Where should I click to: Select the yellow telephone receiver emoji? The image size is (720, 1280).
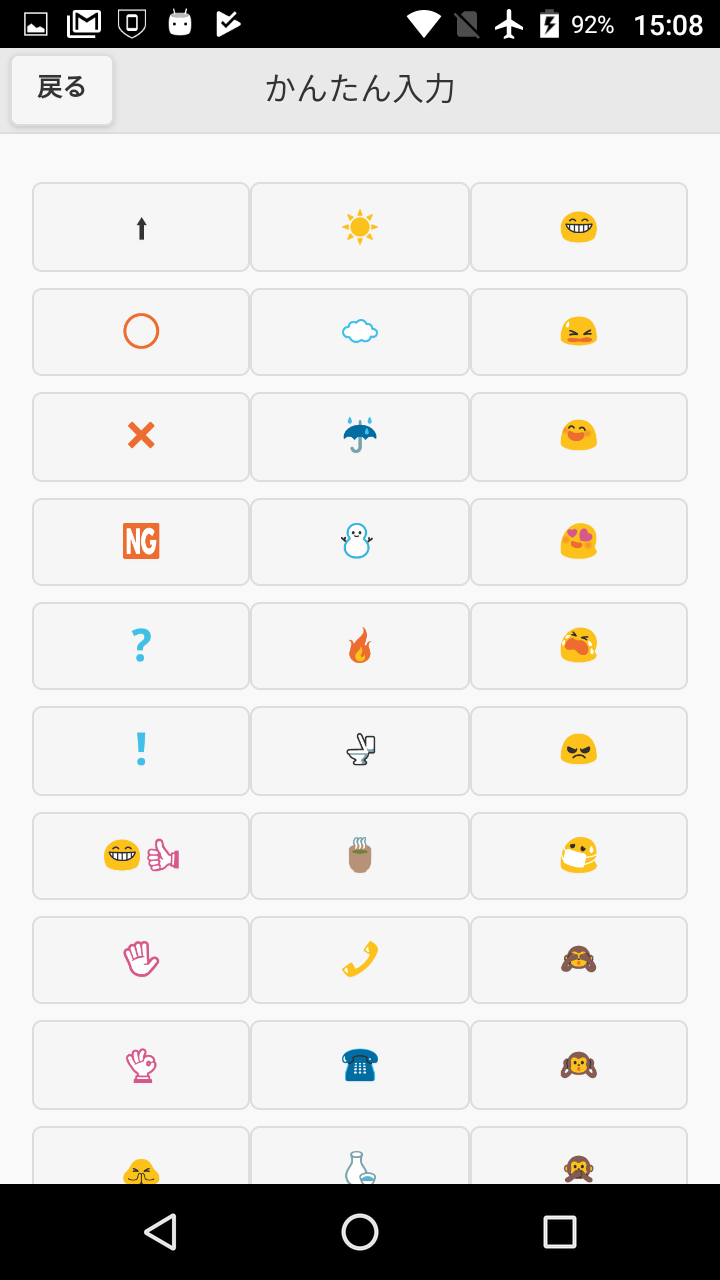pos(360,960)
